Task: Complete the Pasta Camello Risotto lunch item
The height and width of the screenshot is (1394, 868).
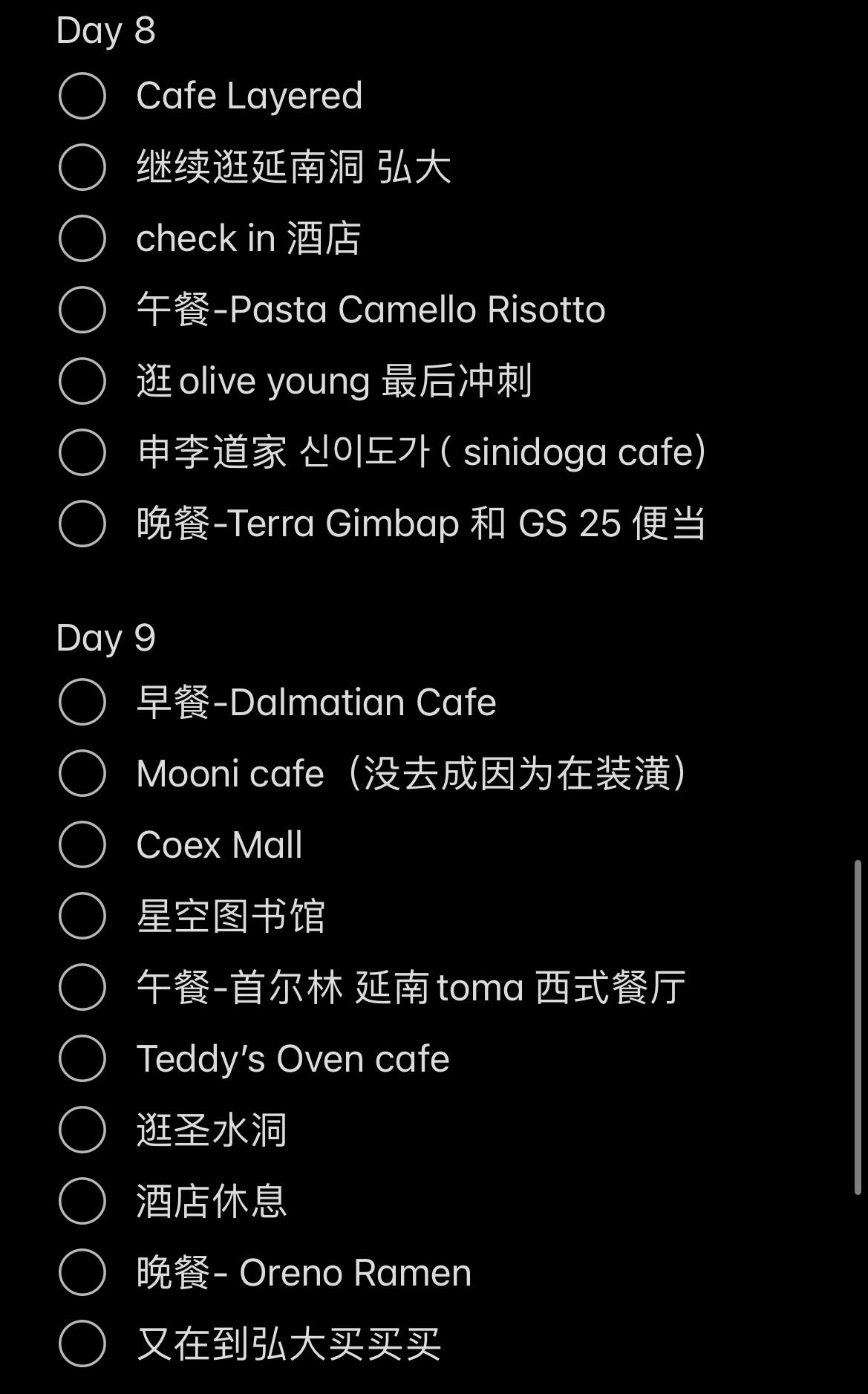Action: (82, 310)
